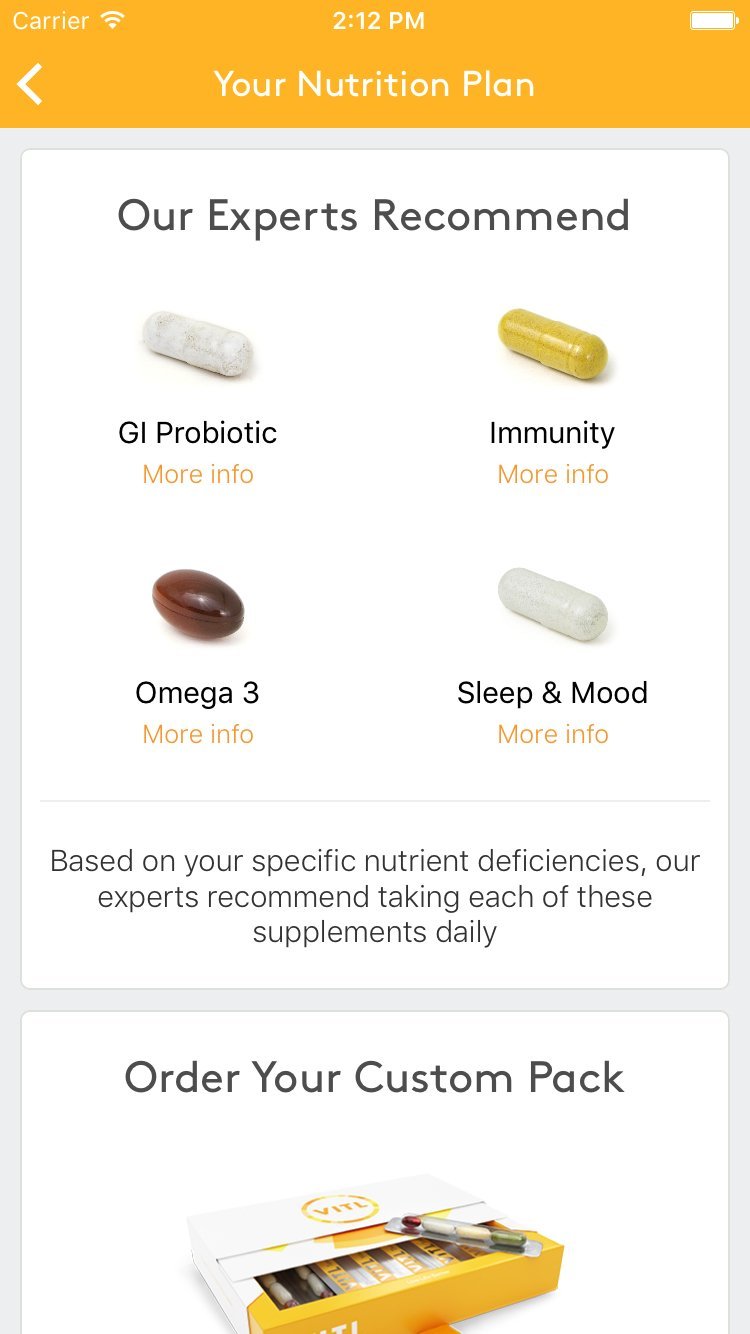Select the GI Probiotic name label
This screenshot has height=1334, width=750.
(197, 432)
